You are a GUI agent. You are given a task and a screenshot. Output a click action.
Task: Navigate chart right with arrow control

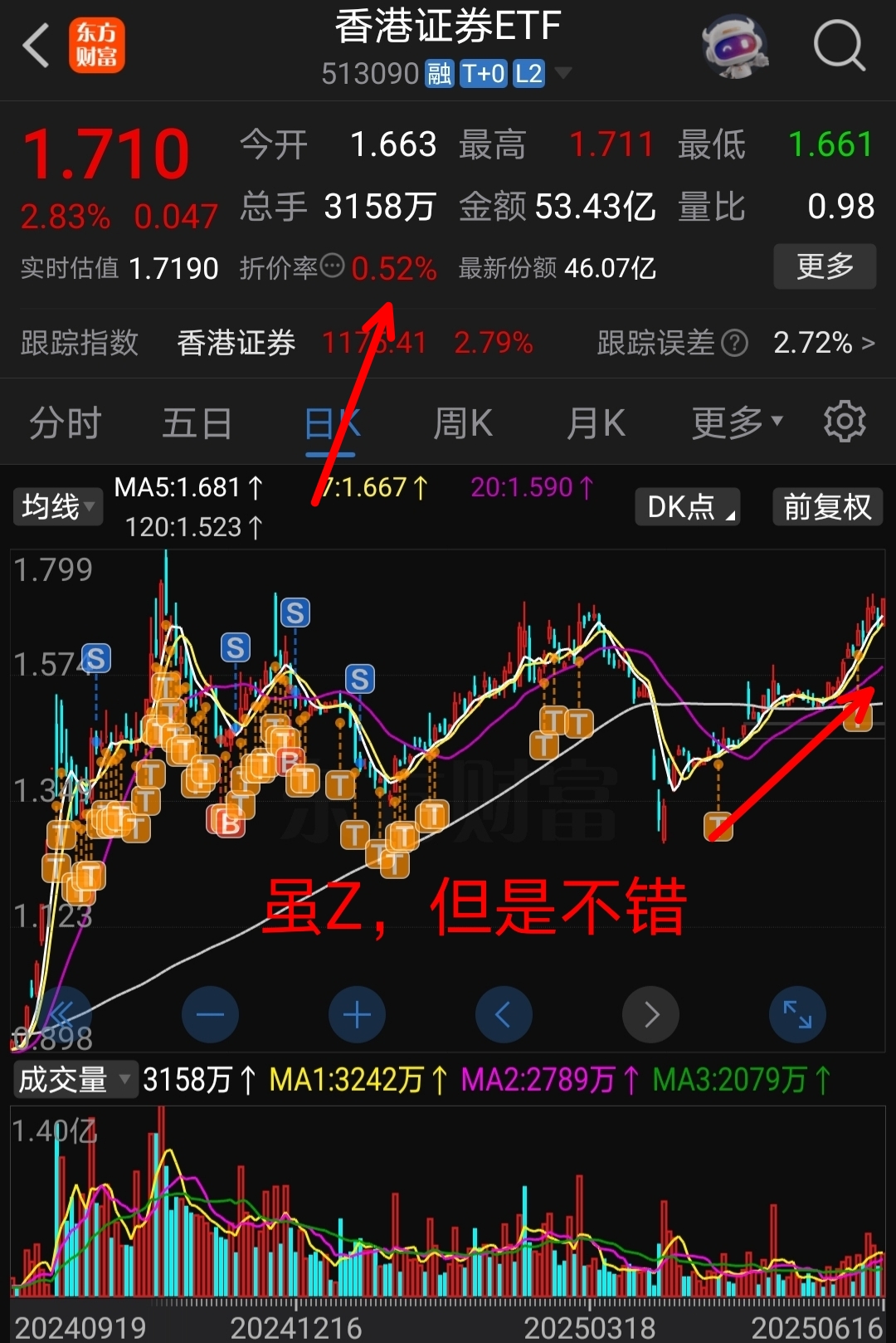pyautogui.click(x=650, y=1014)
